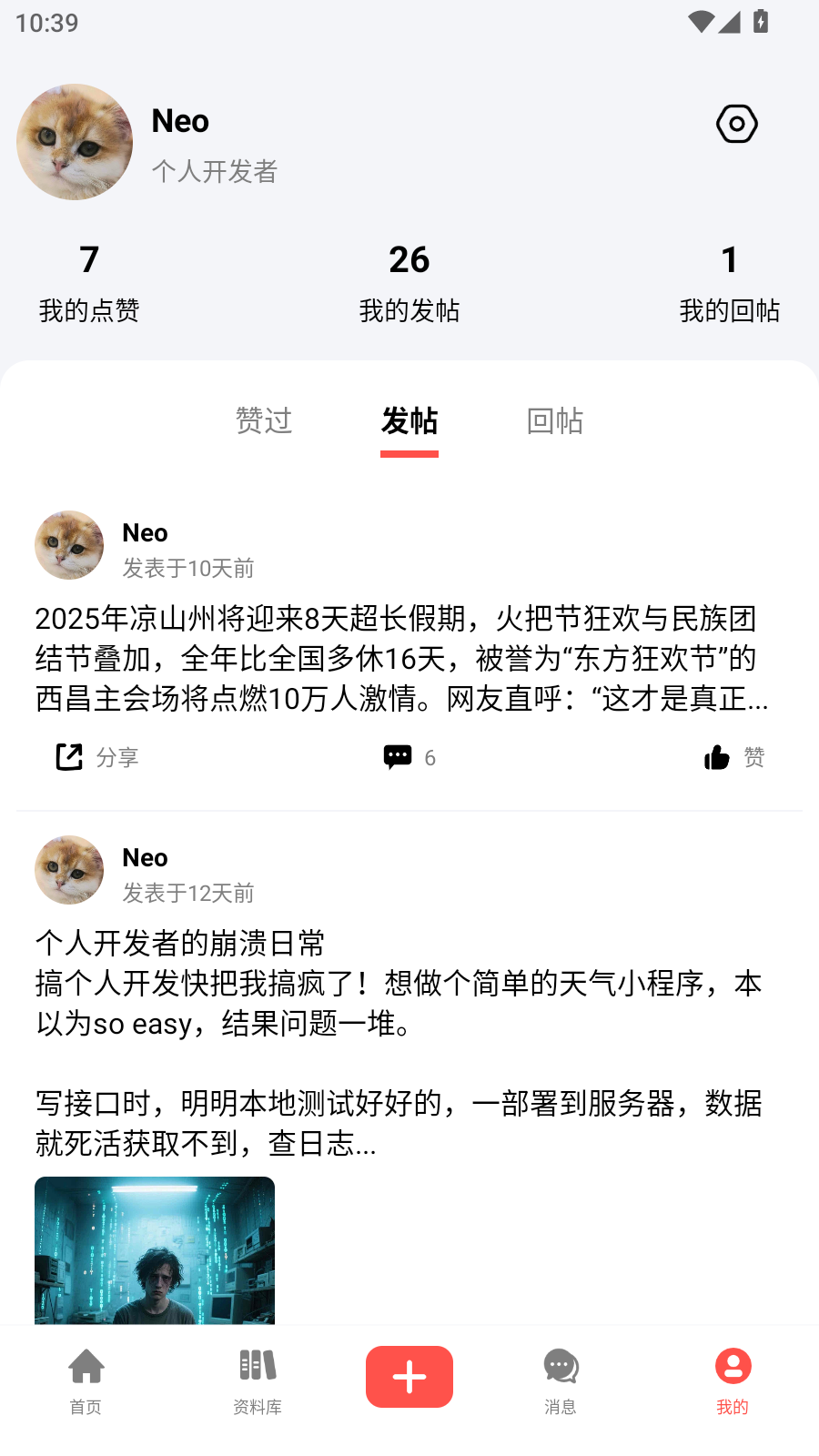Image resolution: width=819 pixels, height=1456 pixels.
Task: View 我的点赞 count of 7
Action: 88,282
